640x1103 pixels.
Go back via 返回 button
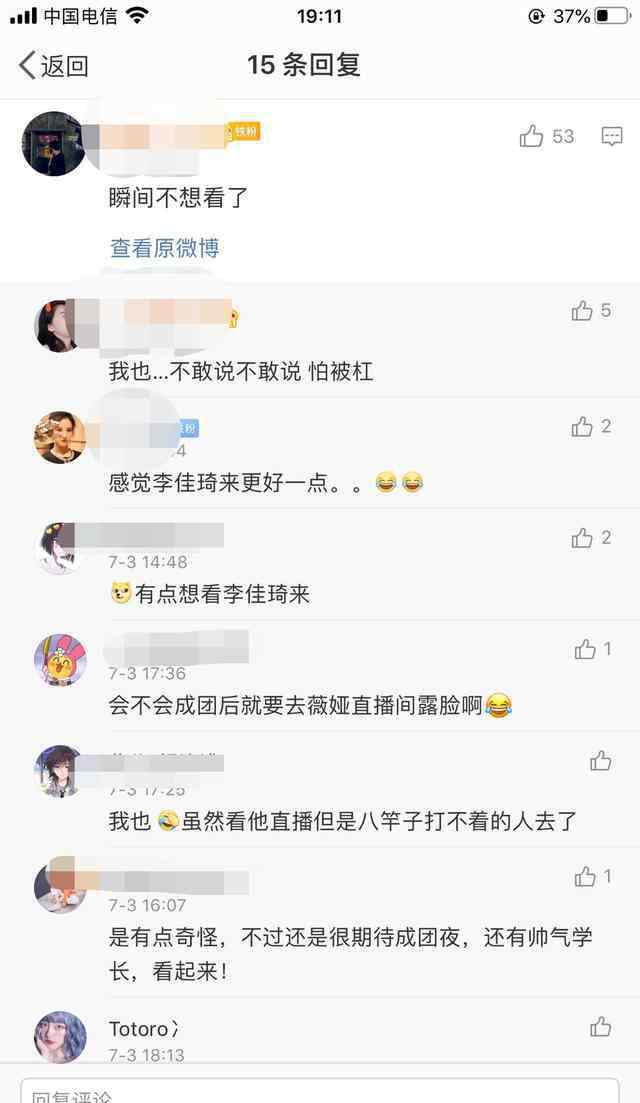(x=54, y=66)
